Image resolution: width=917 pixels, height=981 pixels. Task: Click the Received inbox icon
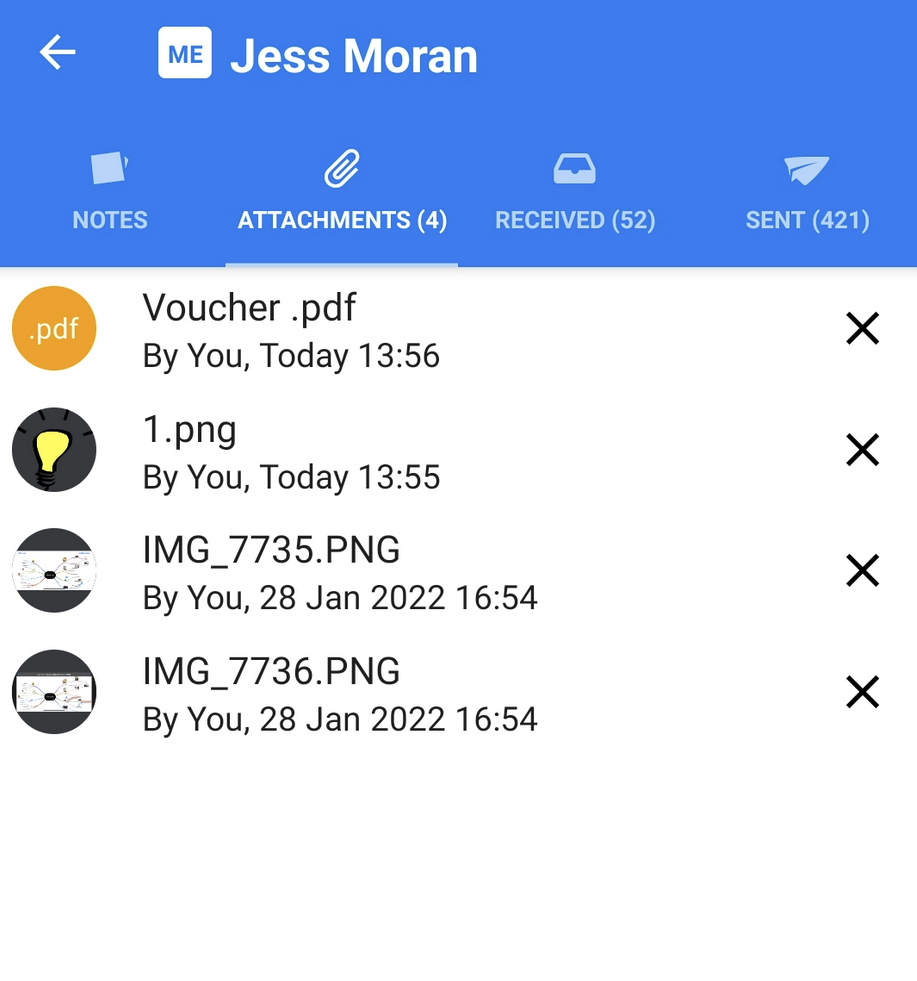575,167
